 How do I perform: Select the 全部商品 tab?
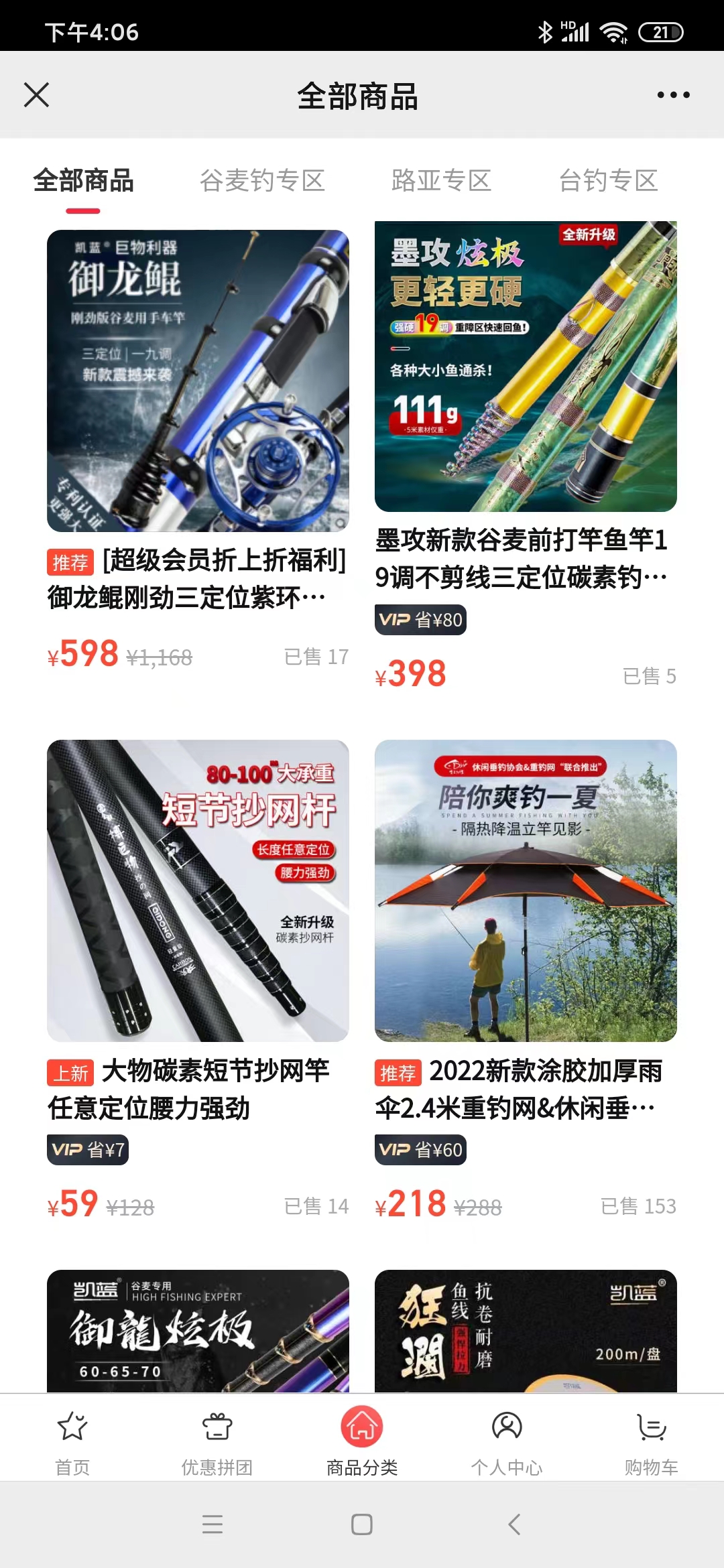tap(84, 181)
